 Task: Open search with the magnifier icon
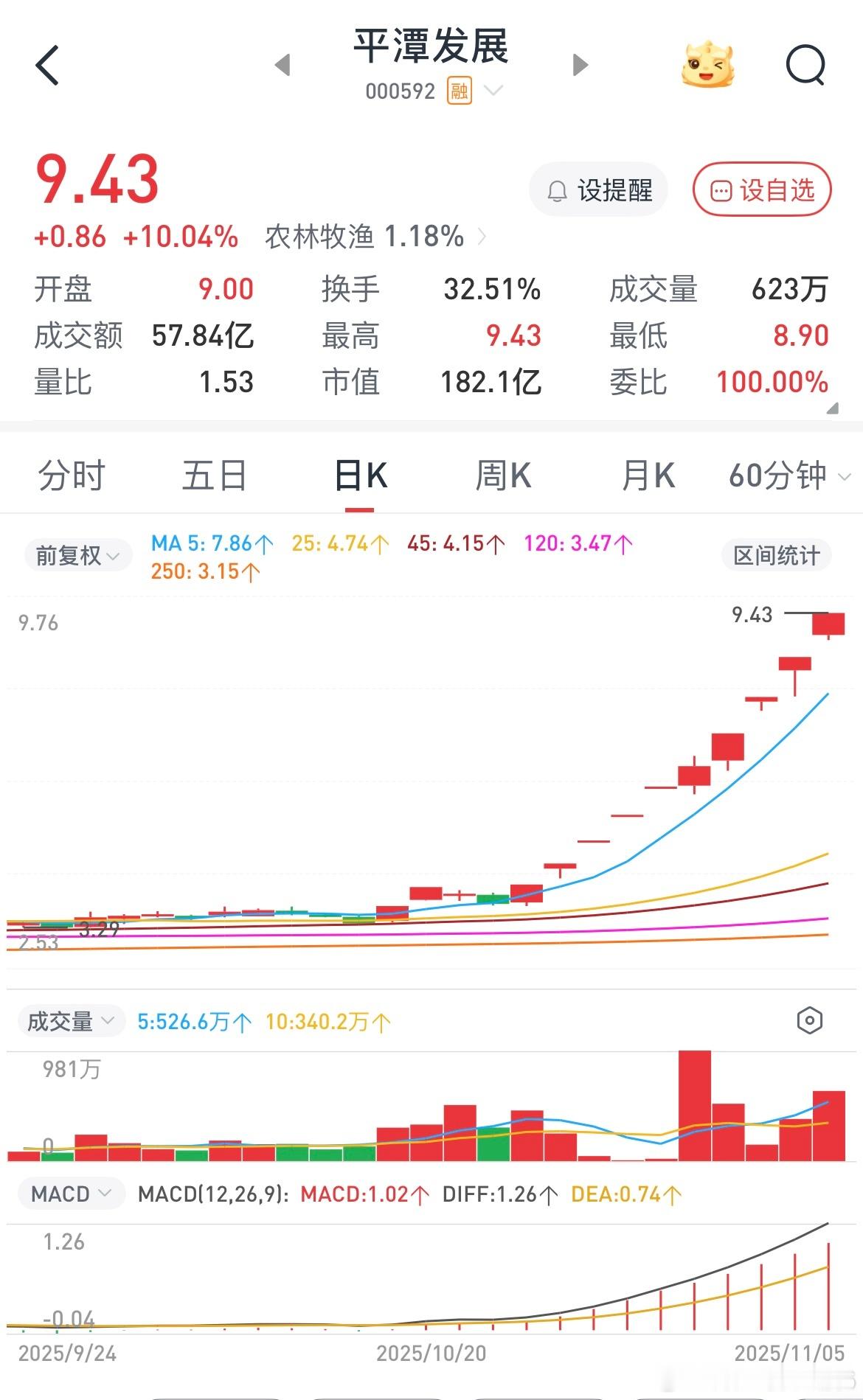pyautogui.click(x=806, y=65)
